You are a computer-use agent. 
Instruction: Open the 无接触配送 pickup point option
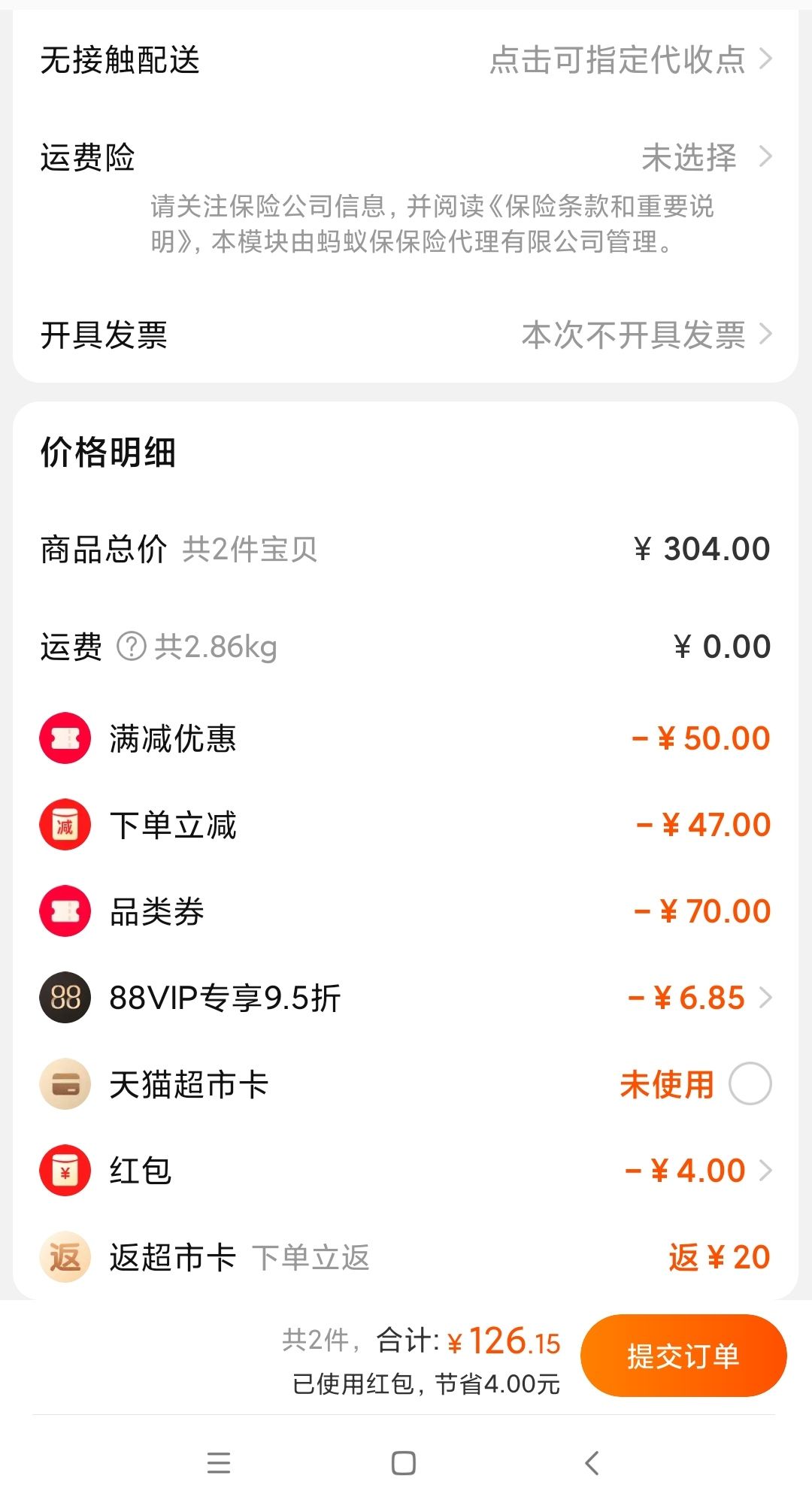406,59
